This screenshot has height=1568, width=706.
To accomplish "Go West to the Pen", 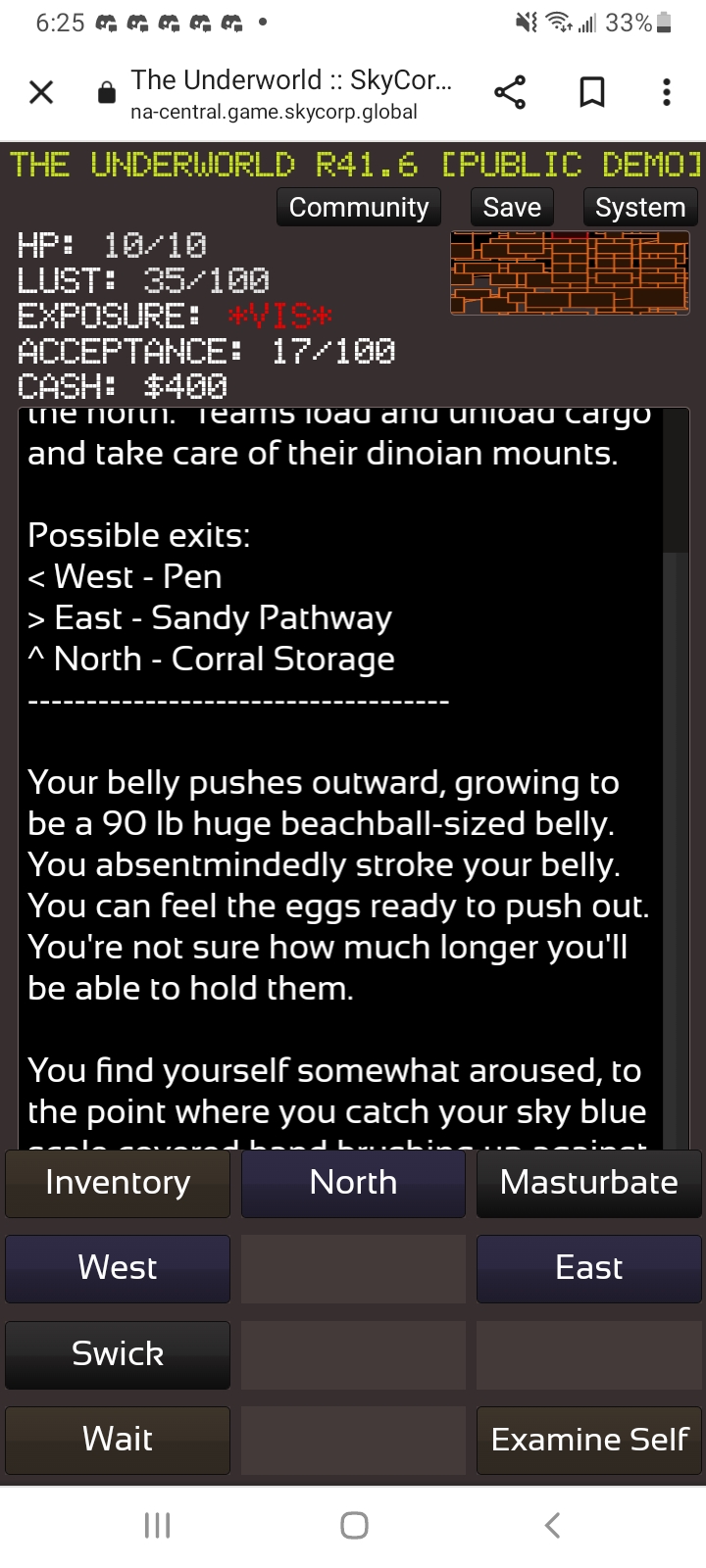I will click(x=118, y=1268).
